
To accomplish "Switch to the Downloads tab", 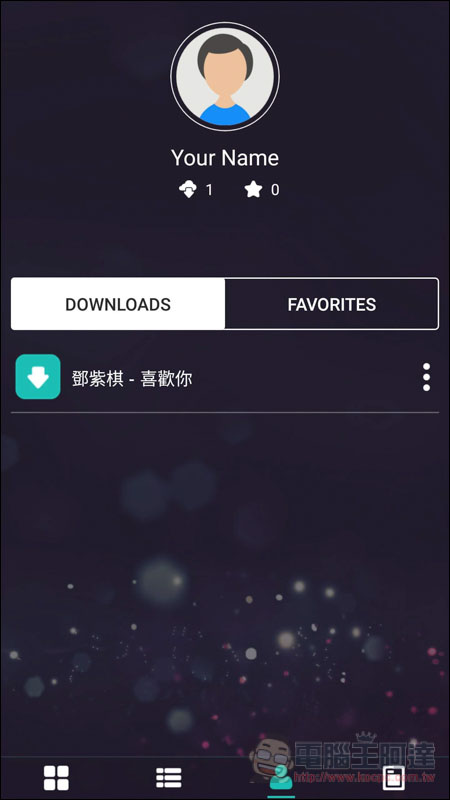I will (x=118, y=304).
